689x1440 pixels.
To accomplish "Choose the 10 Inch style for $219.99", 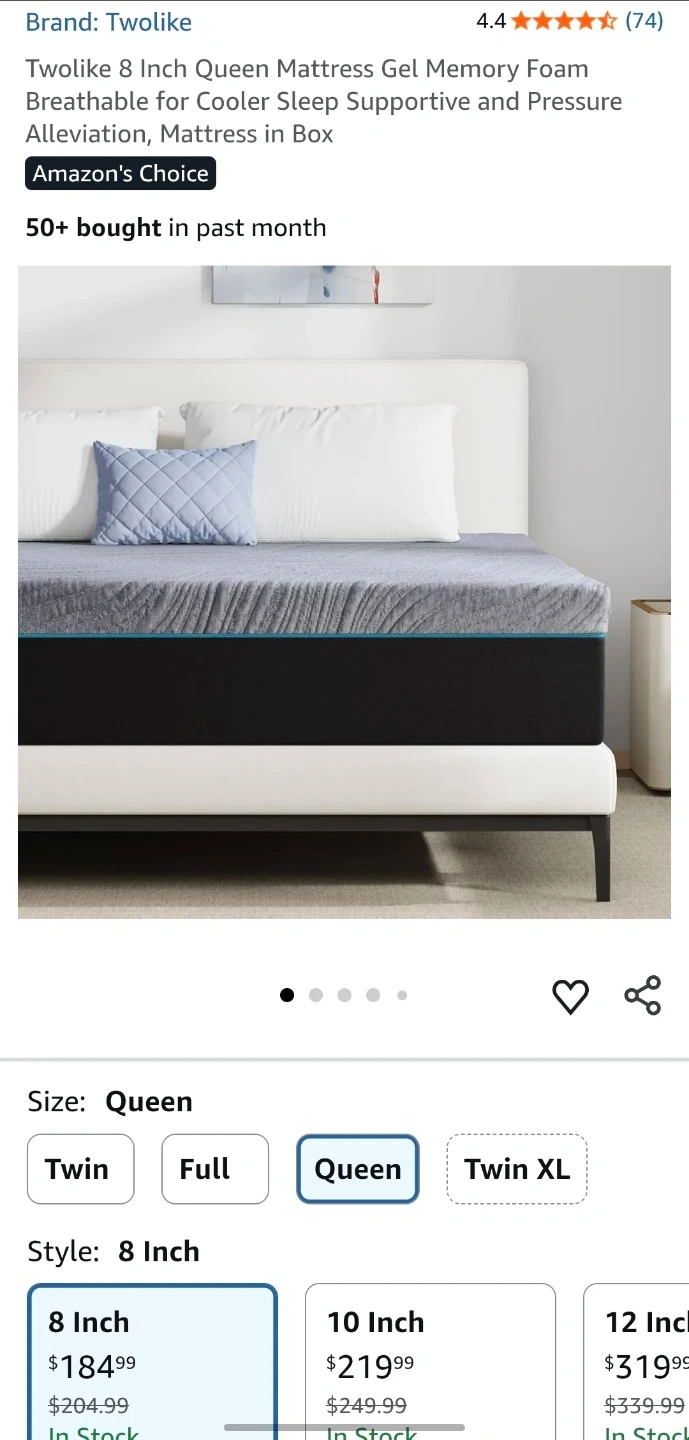I will 429,1360.
